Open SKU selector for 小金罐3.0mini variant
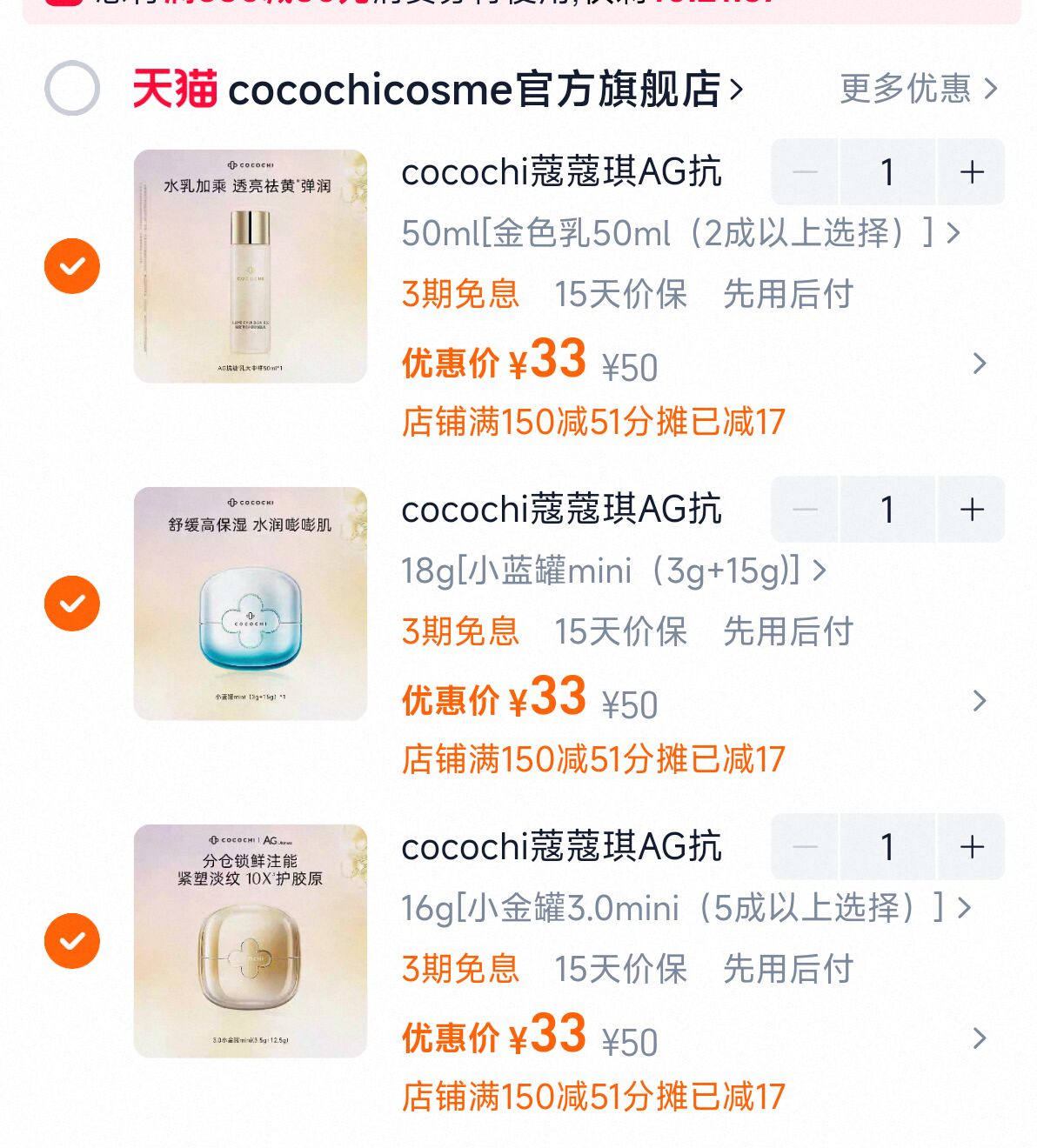The image size is (1037, 1148). [683, 908]
